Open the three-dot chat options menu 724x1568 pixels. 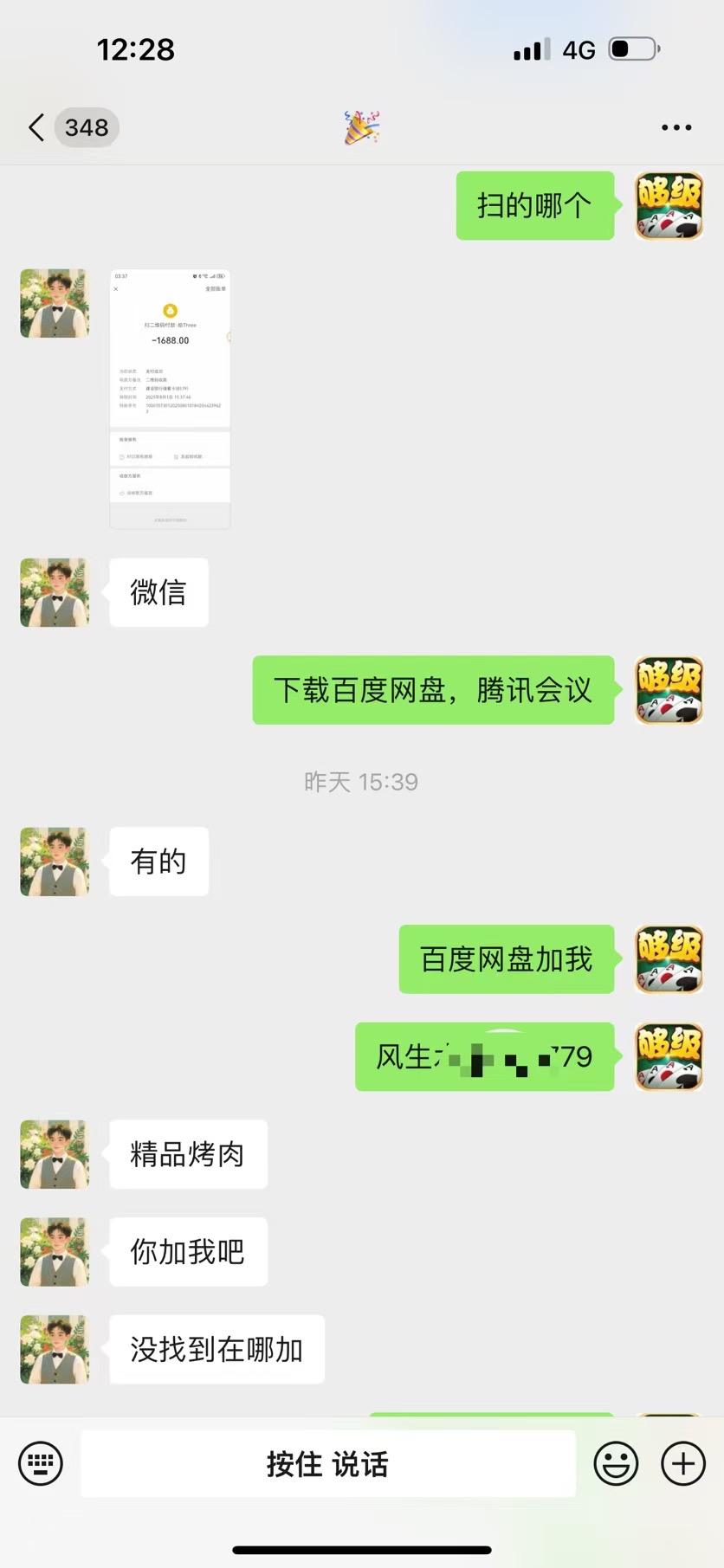(676, 127)
